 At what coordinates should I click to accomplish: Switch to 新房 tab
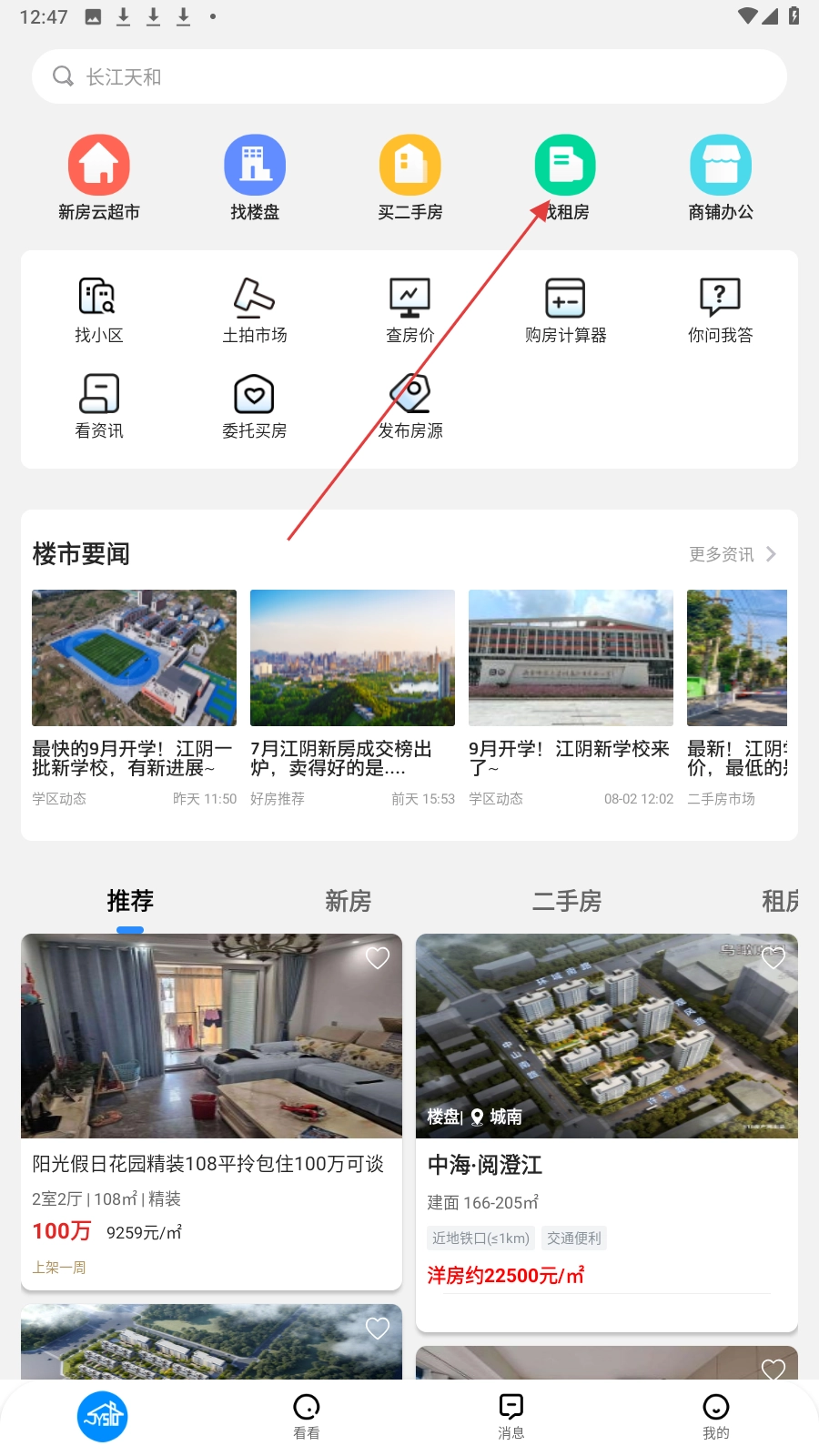[x=349, y=901]
